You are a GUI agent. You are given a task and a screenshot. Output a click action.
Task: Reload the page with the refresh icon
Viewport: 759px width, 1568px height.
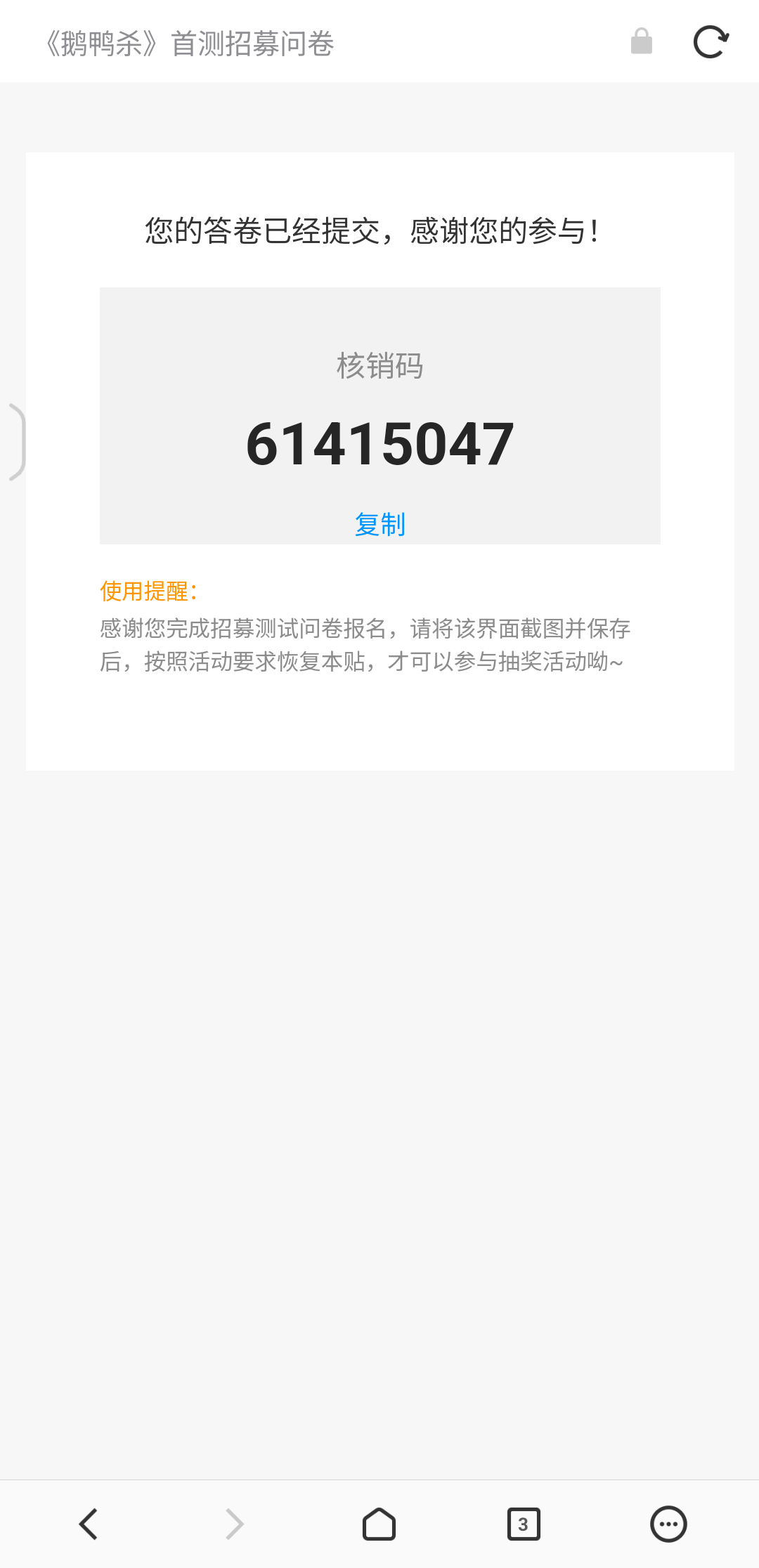click(711, 42)
